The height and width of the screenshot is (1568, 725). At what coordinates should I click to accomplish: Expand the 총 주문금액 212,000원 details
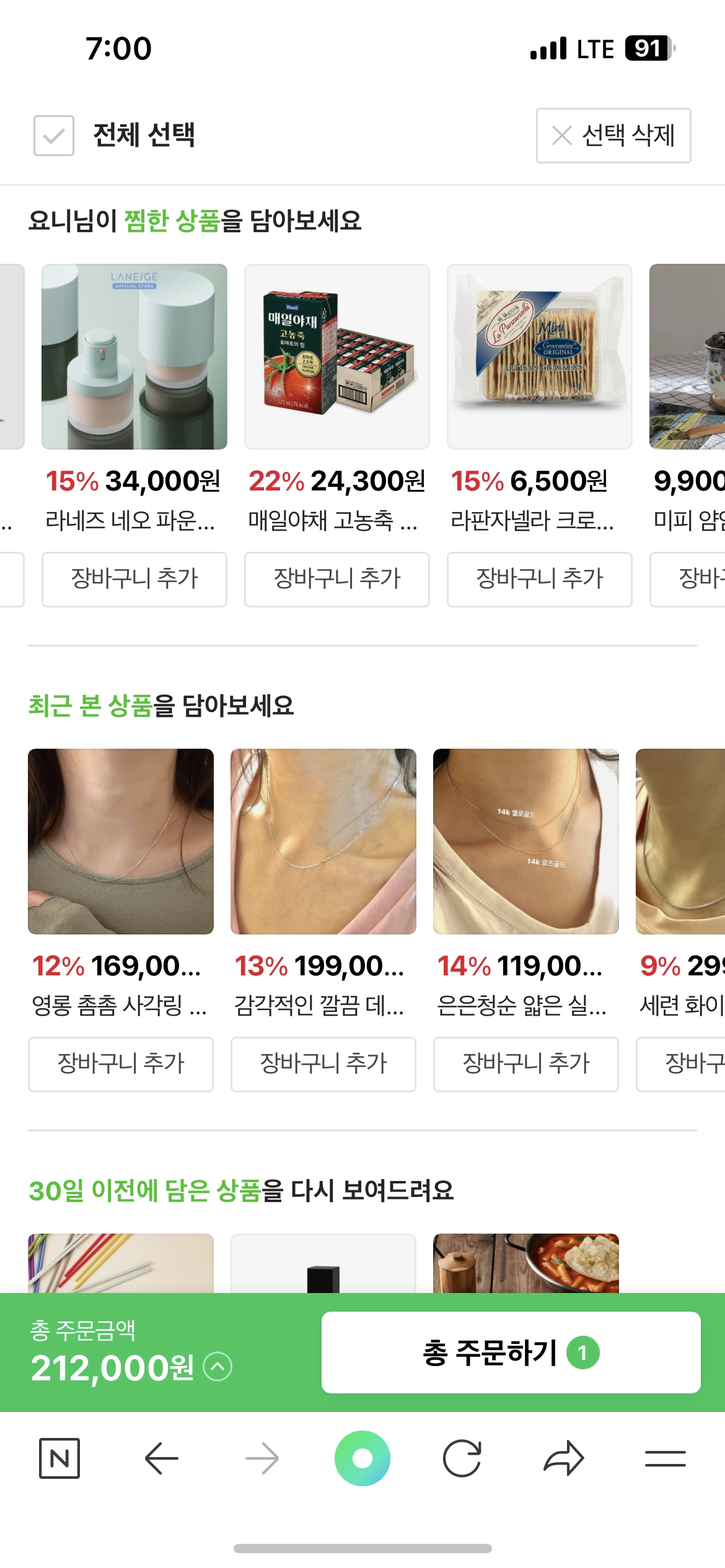(217, 1367)
